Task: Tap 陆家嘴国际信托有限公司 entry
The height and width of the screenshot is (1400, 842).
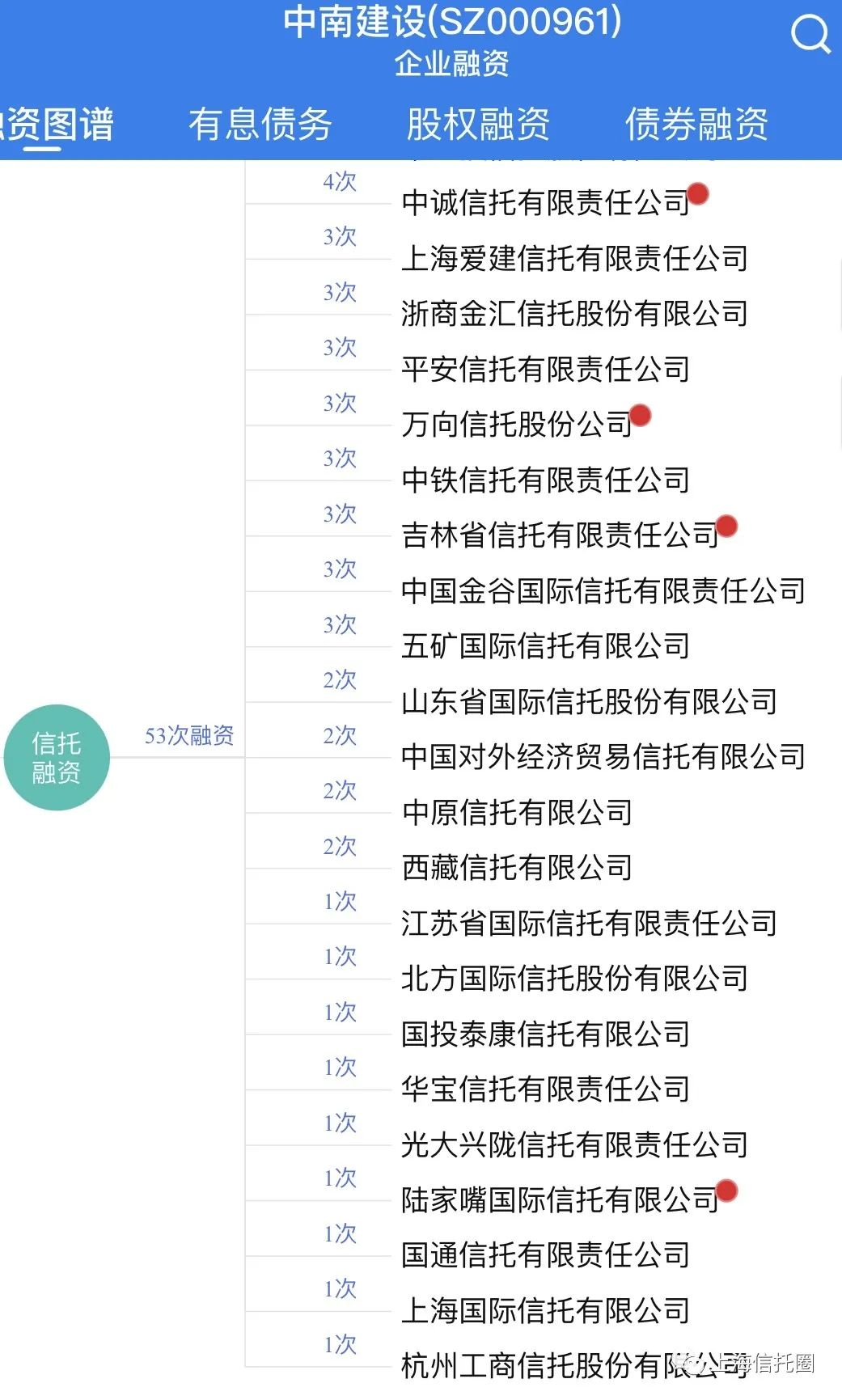Action: (561, 1199)
